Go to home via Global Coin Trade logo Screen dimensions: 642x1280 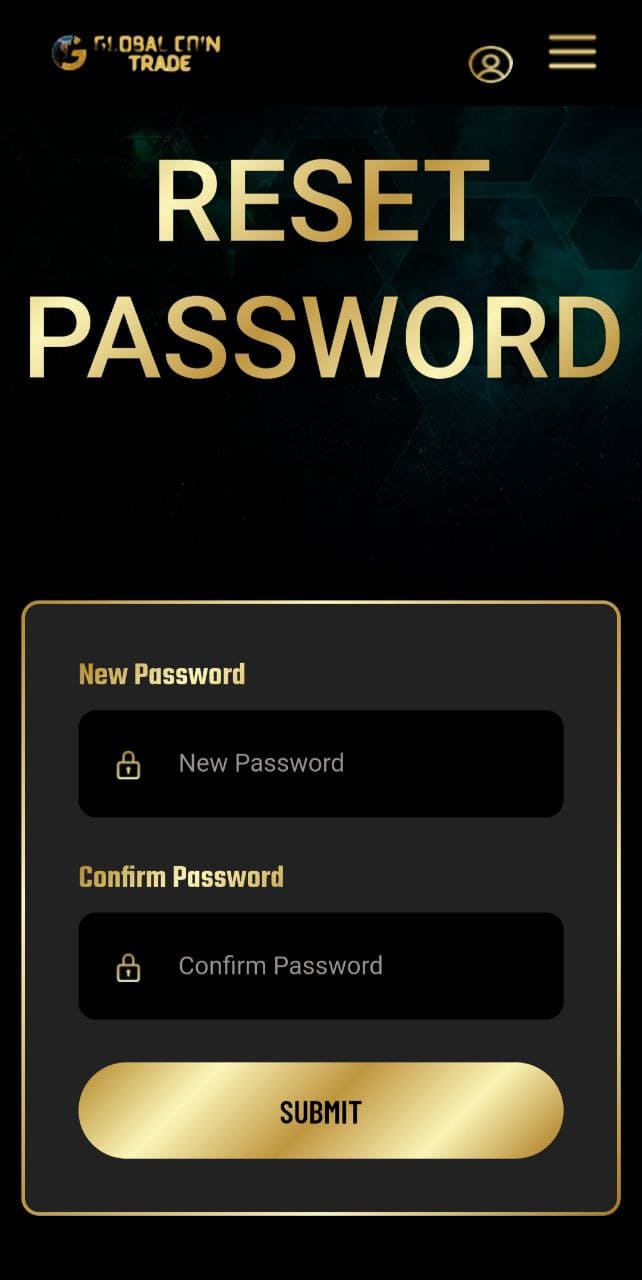tap(136, 53)
